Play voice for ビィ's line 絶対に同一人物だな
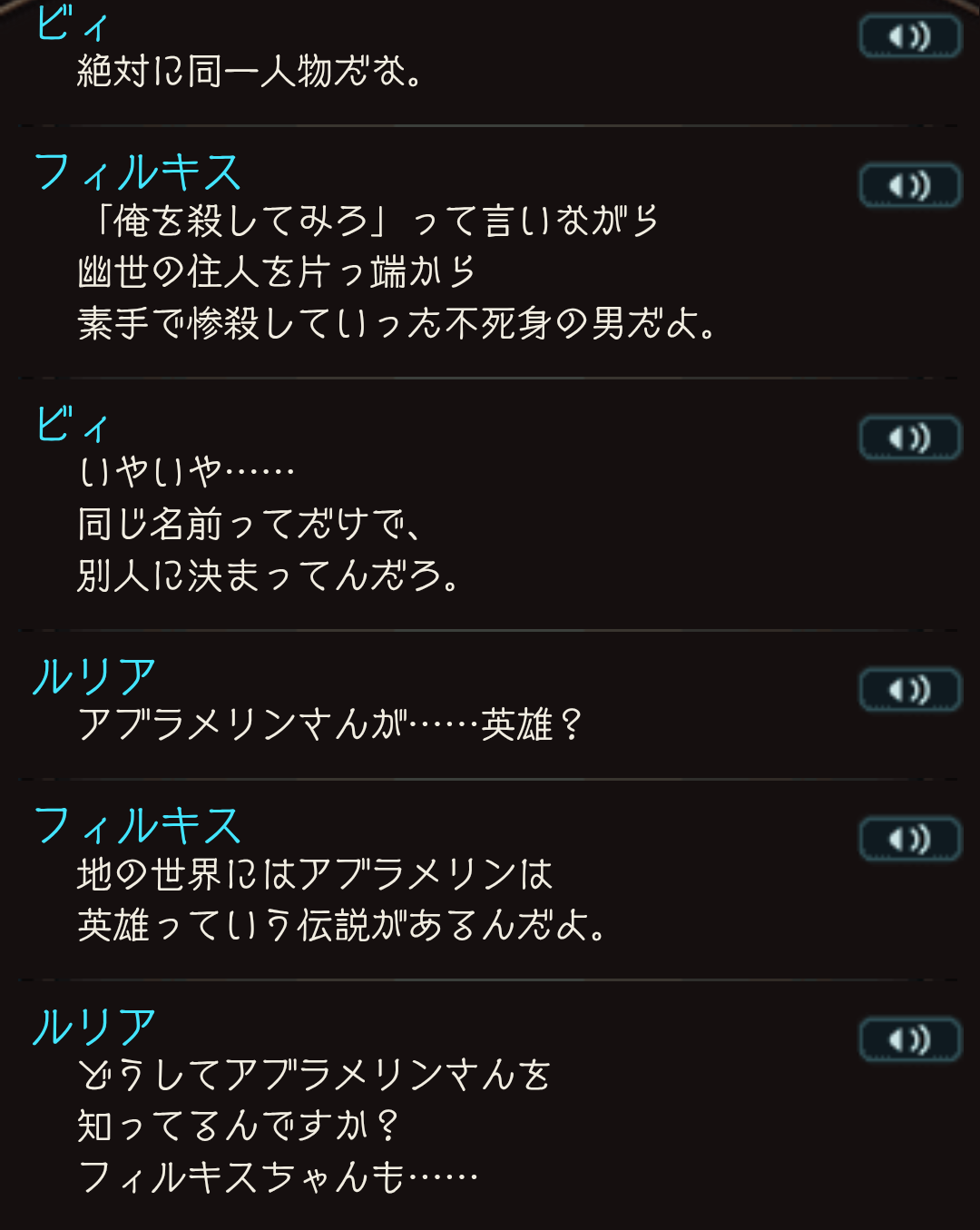The height and width of the screenshot is (1230, 980). [909, 37]
